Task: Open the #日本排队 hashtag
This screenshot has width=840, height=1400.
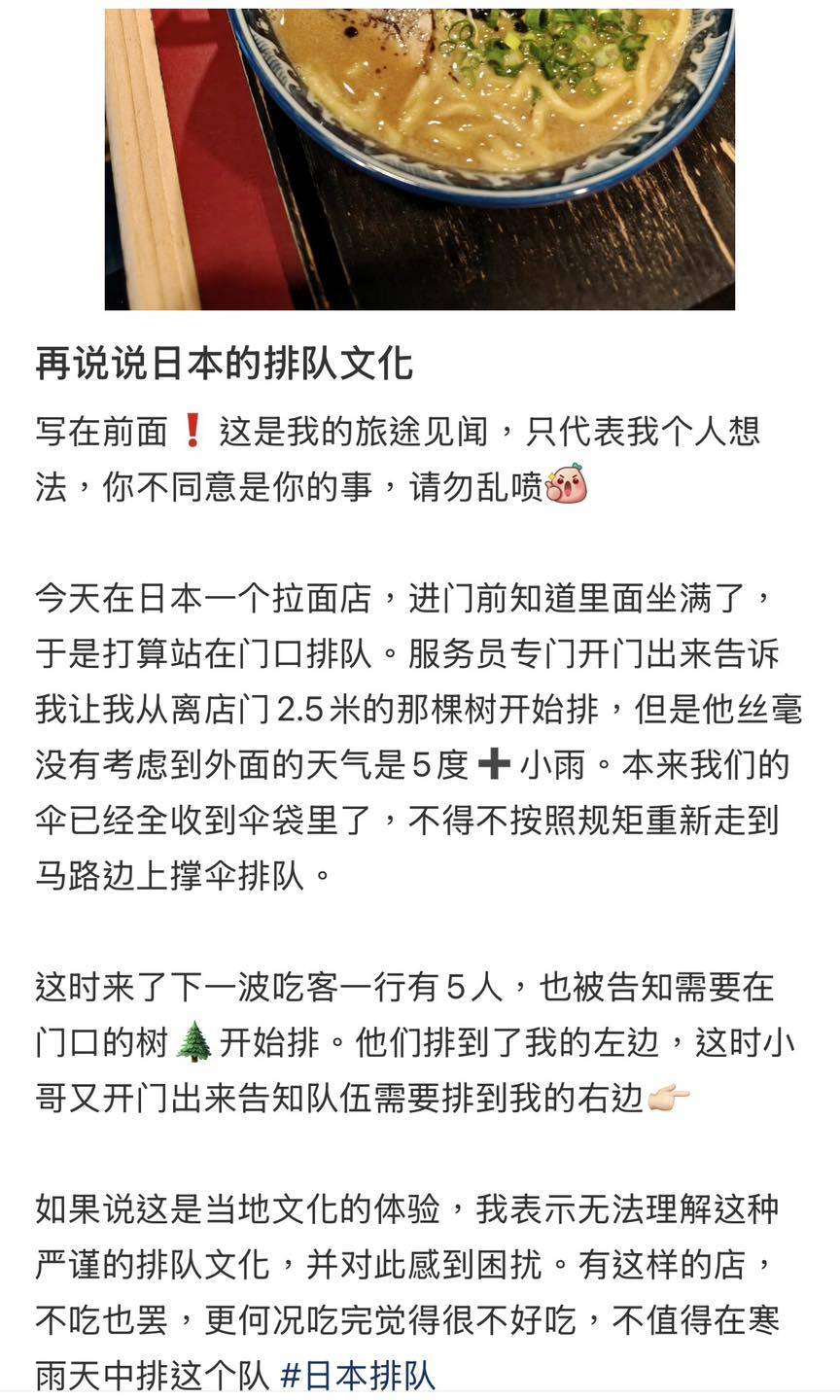Action: (358, 1376)
